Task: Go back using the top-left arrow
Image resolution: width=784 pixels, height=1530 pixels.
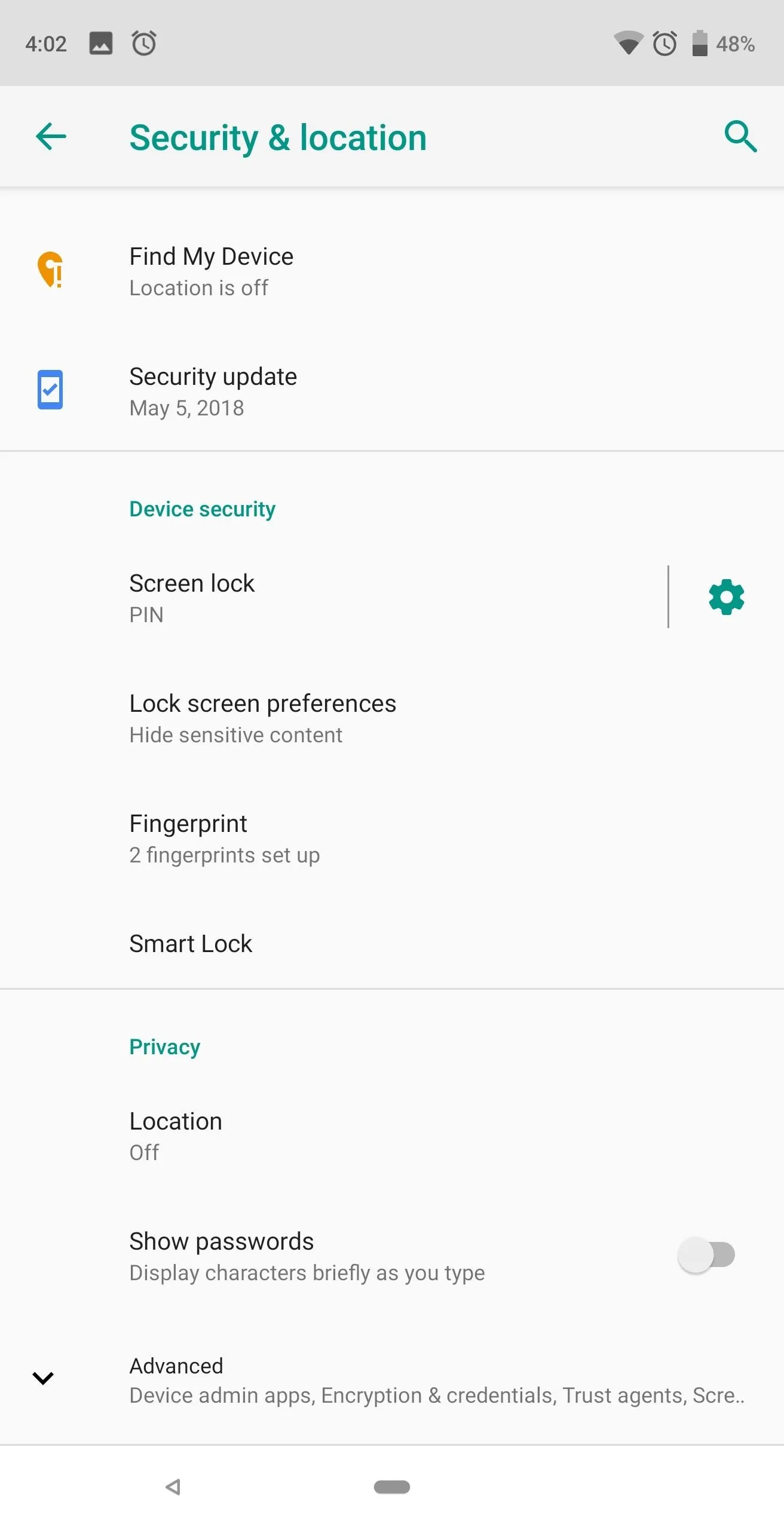Action: (51, 137)
